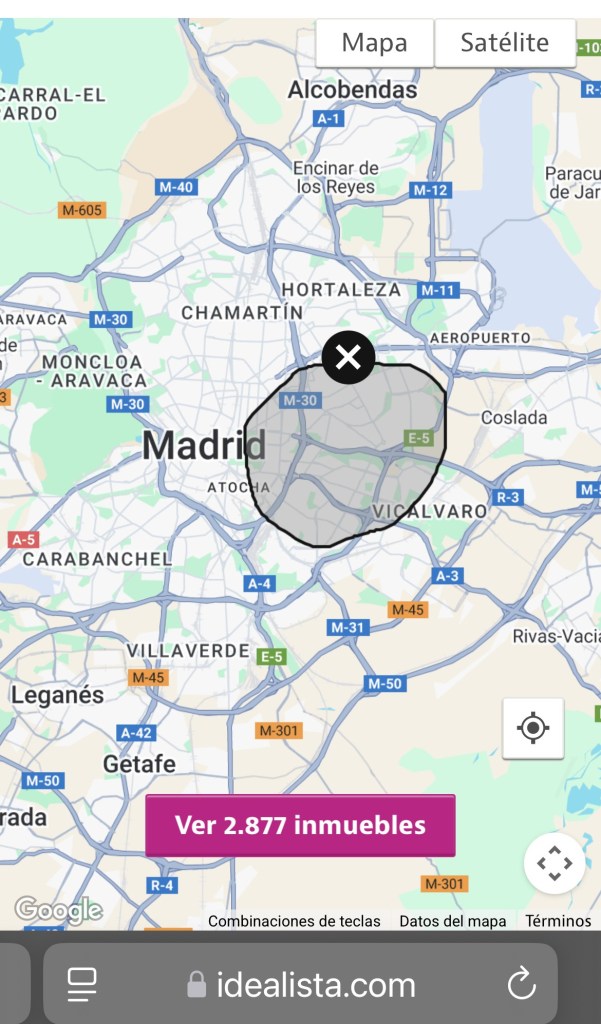Remove the drawn search area
The height and width of the screenshot is (1024, 601).
348,357
